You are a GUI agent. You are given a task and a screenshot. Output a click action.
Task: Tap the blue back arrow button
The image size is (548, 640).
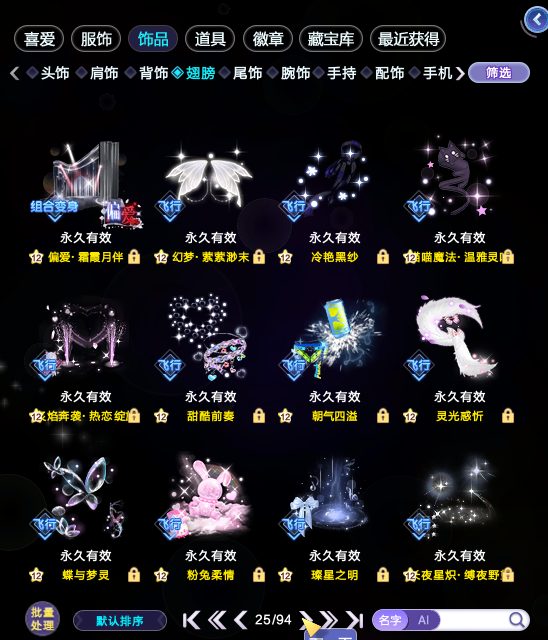coord(535,20)
